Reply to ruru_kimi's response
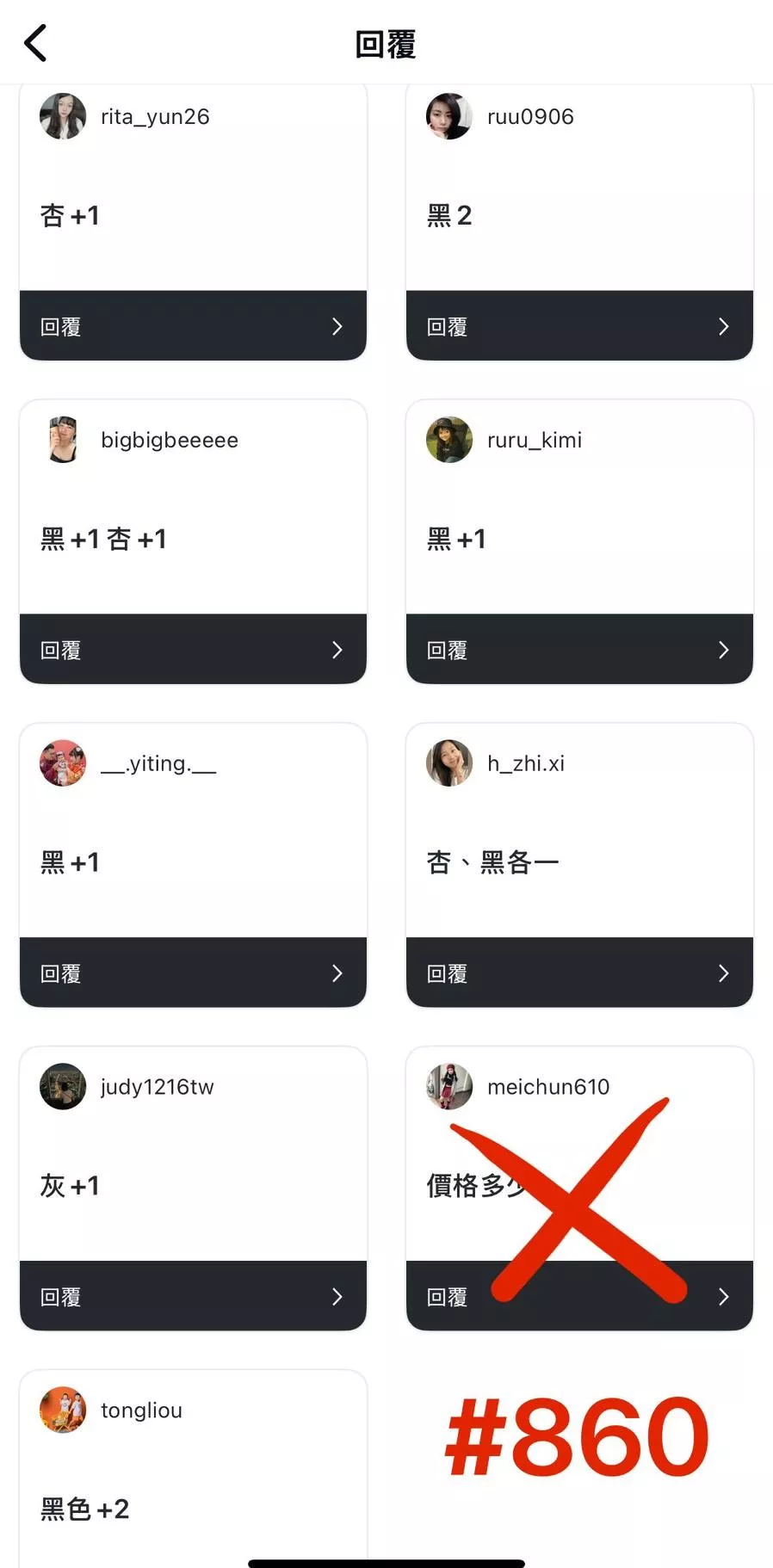This screenshot has width=773, height=1568. point(579,650)
